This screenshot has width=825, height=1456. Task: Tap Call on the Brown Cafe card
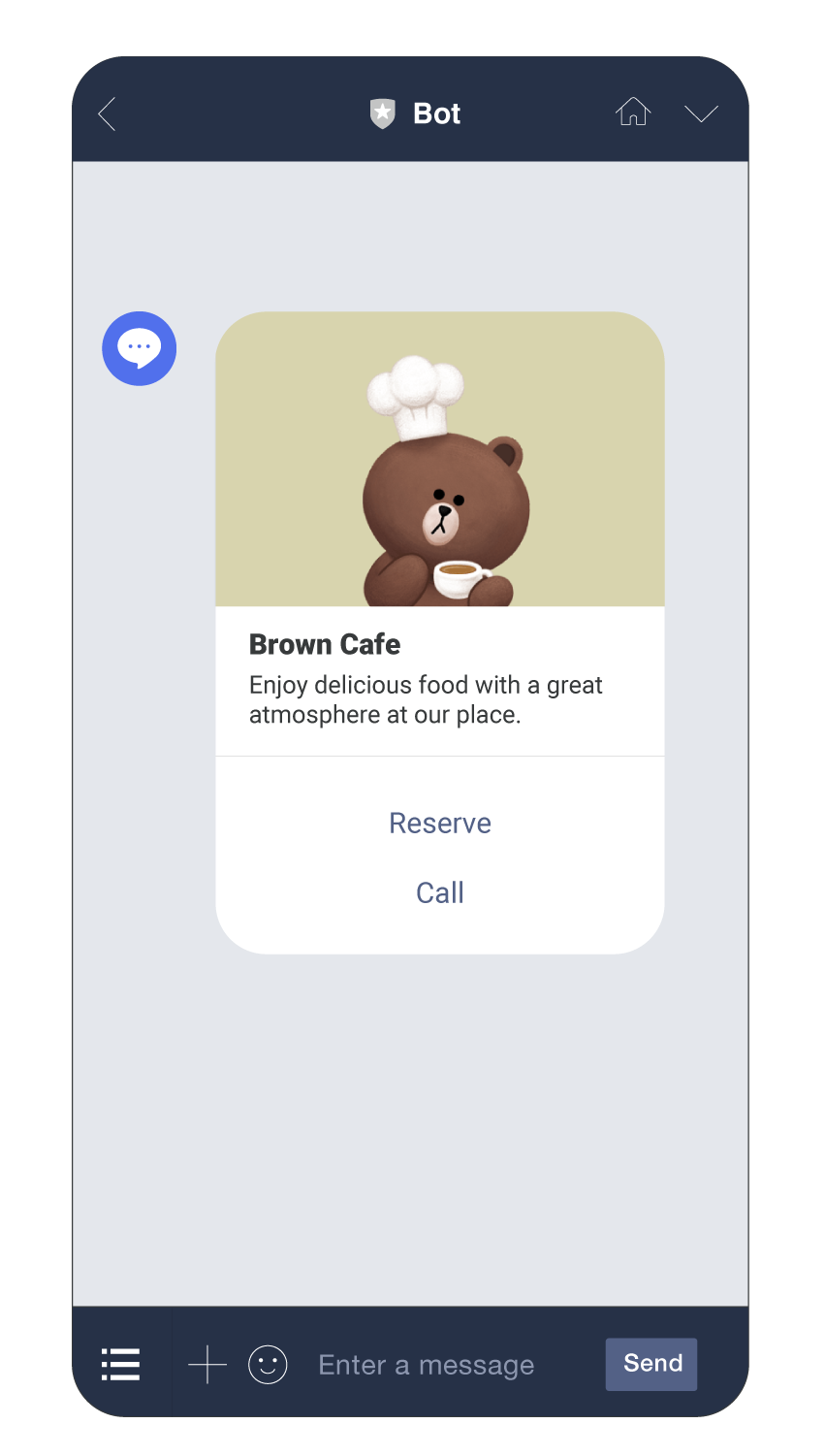click(440, 892)
